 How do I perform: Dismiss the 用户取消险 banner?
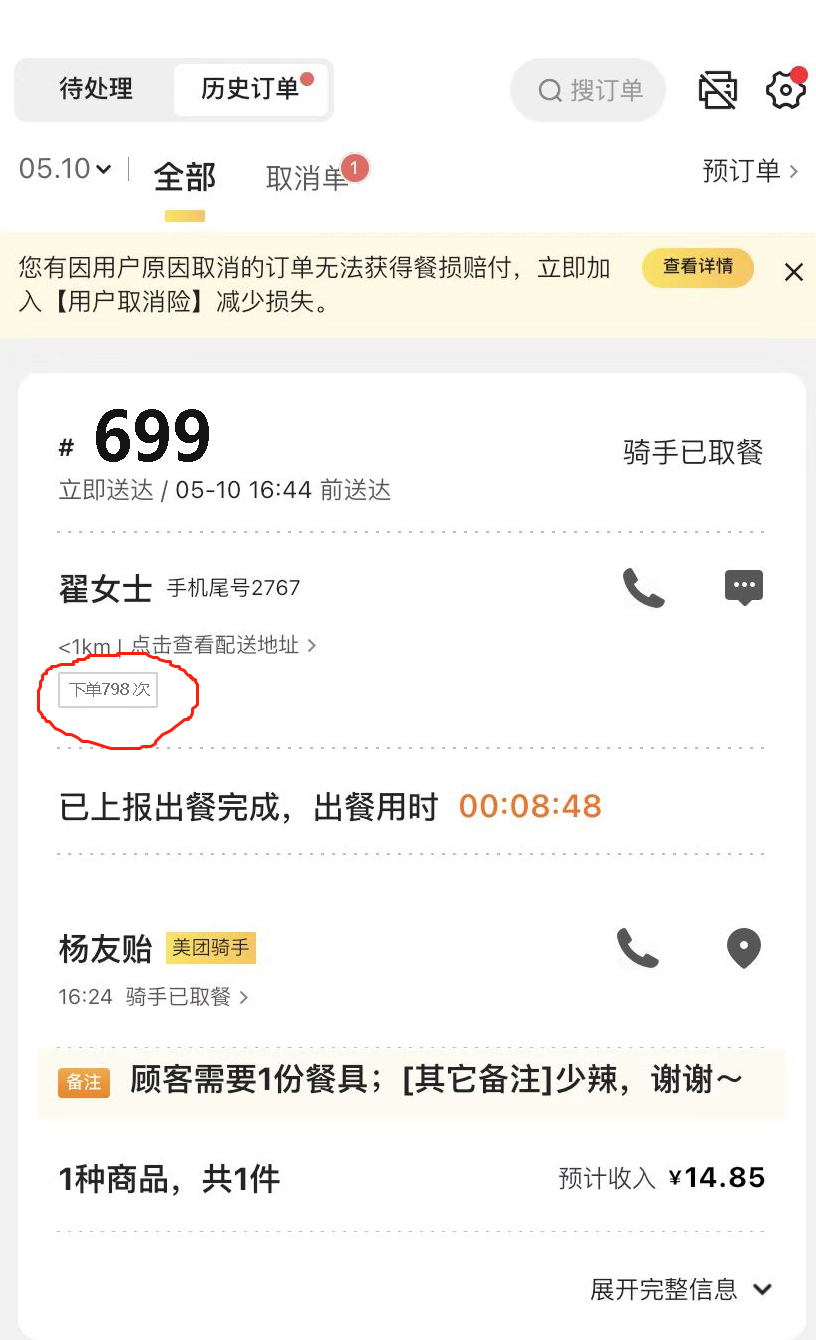(794, 272)
